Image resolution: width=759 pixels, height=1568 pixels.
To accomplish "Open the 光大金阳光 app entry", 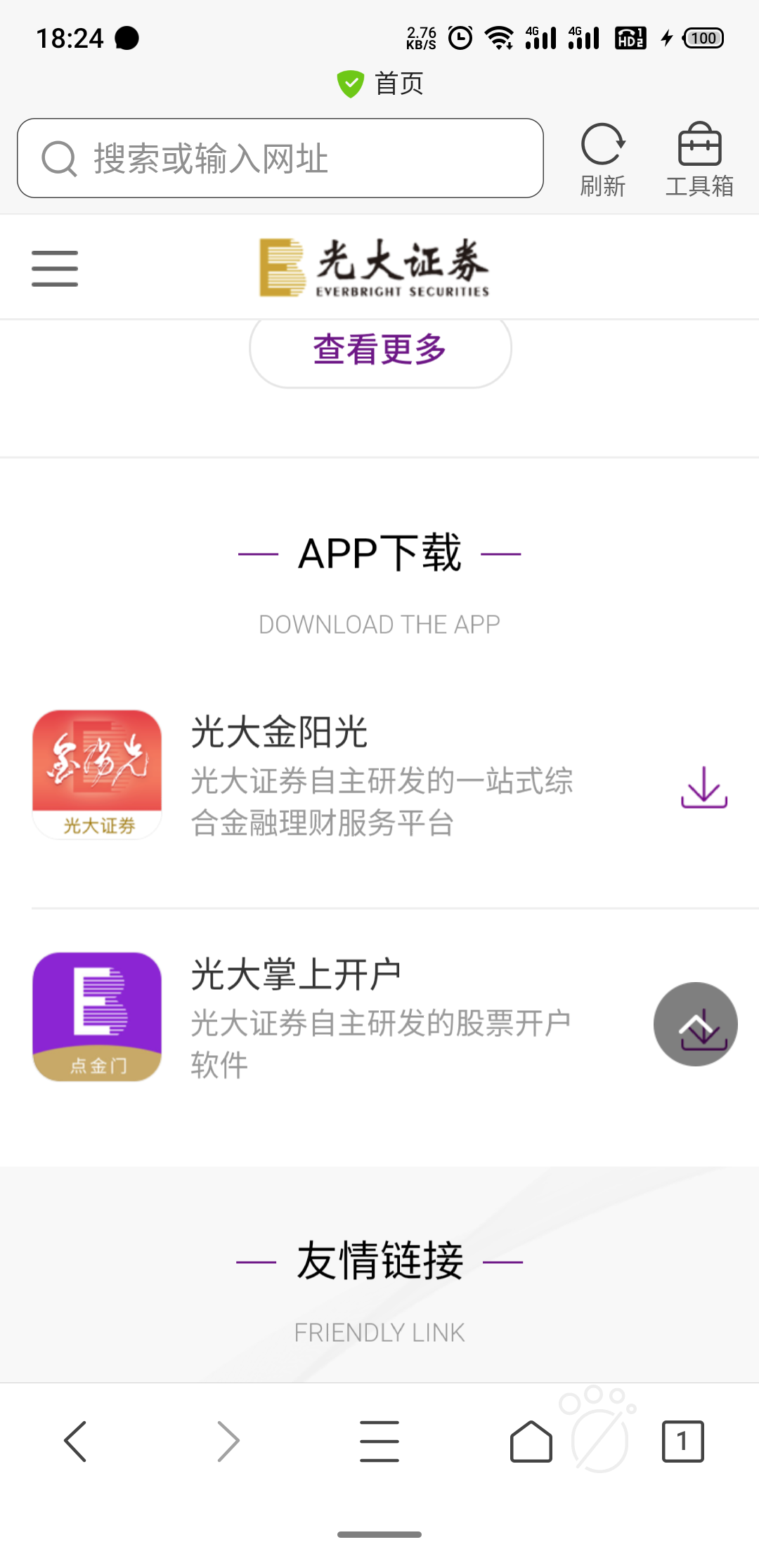I will 281,733.
